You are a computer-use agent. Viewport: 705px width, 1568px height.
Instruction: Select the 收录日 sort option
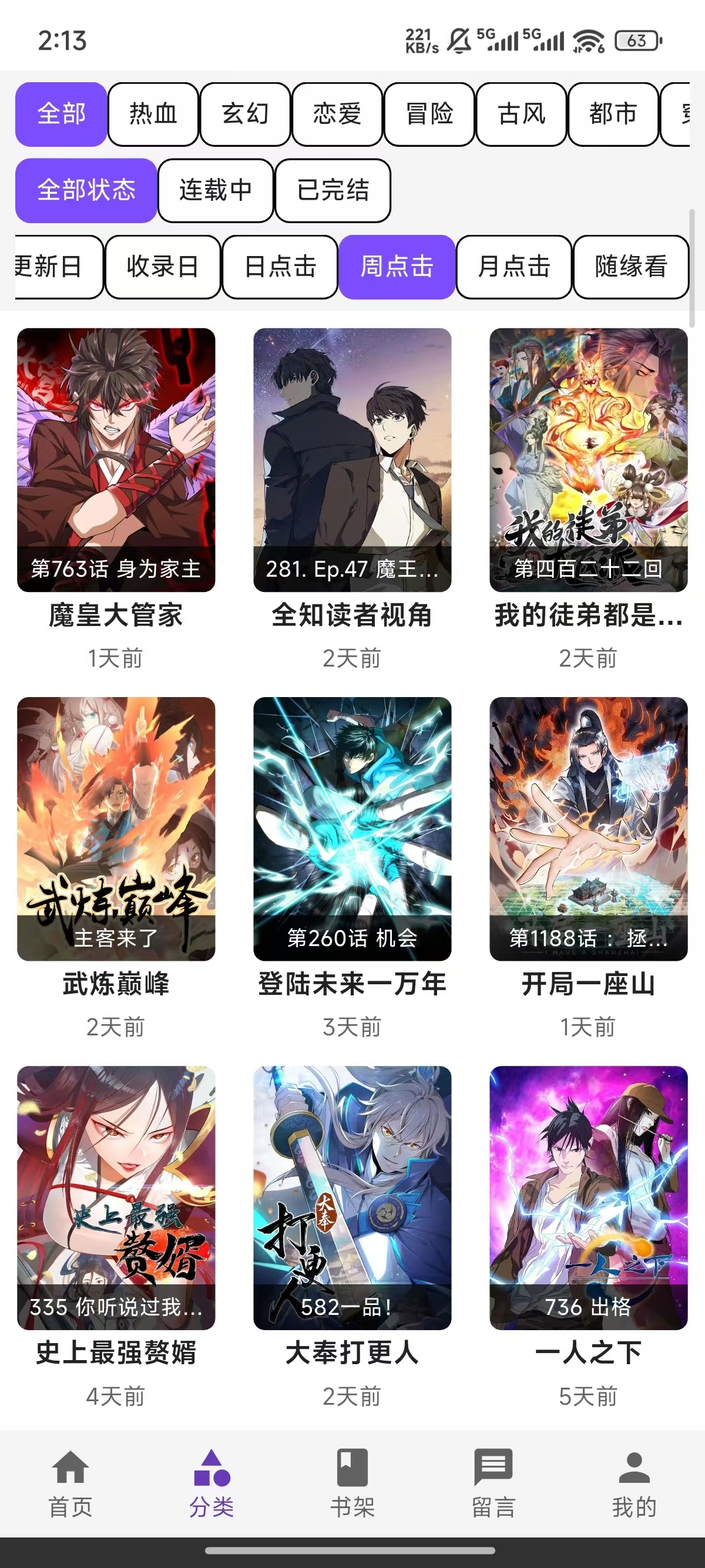click(x=163, y=267)
